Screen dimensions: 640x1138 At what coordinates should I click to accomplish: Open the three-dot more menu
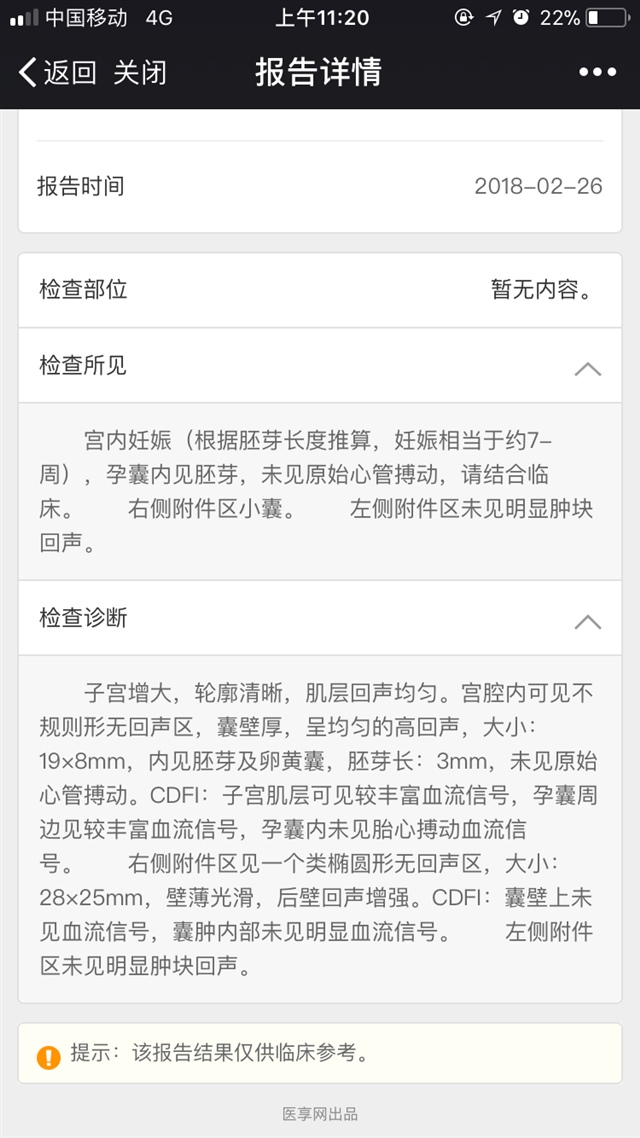pyautogui.click(x=597, y=72)
